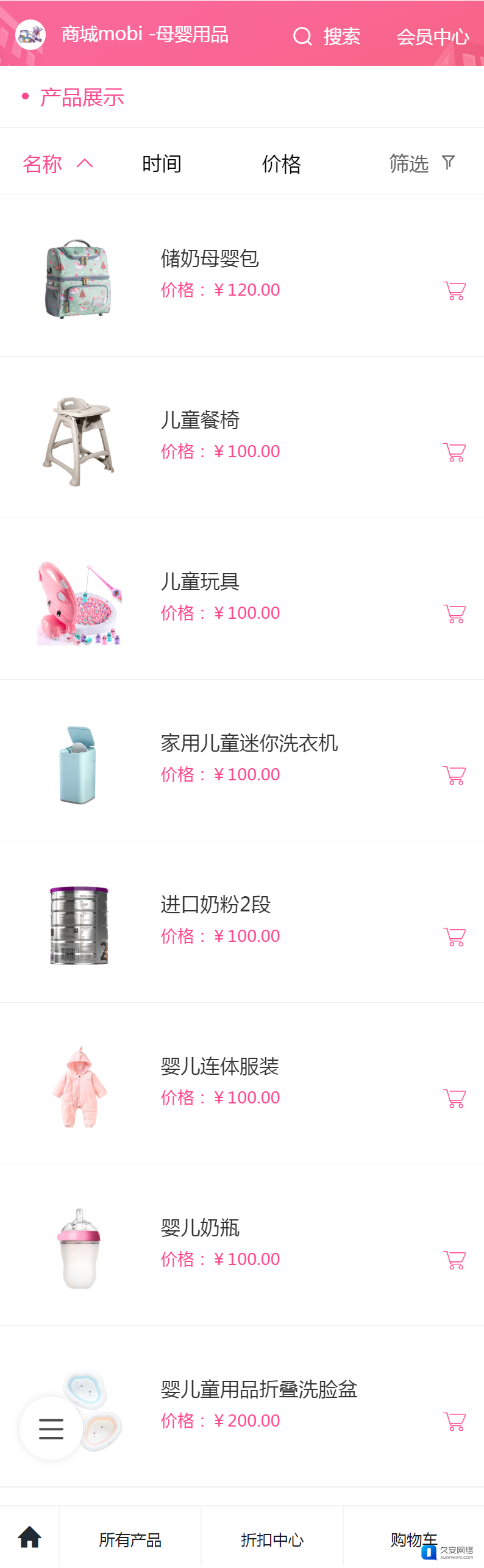Image resolution: width=484 pixels, height=1568 pixels.
Task: Add 婴儿连体服装 to the cart
Action: pos(454,1099)
